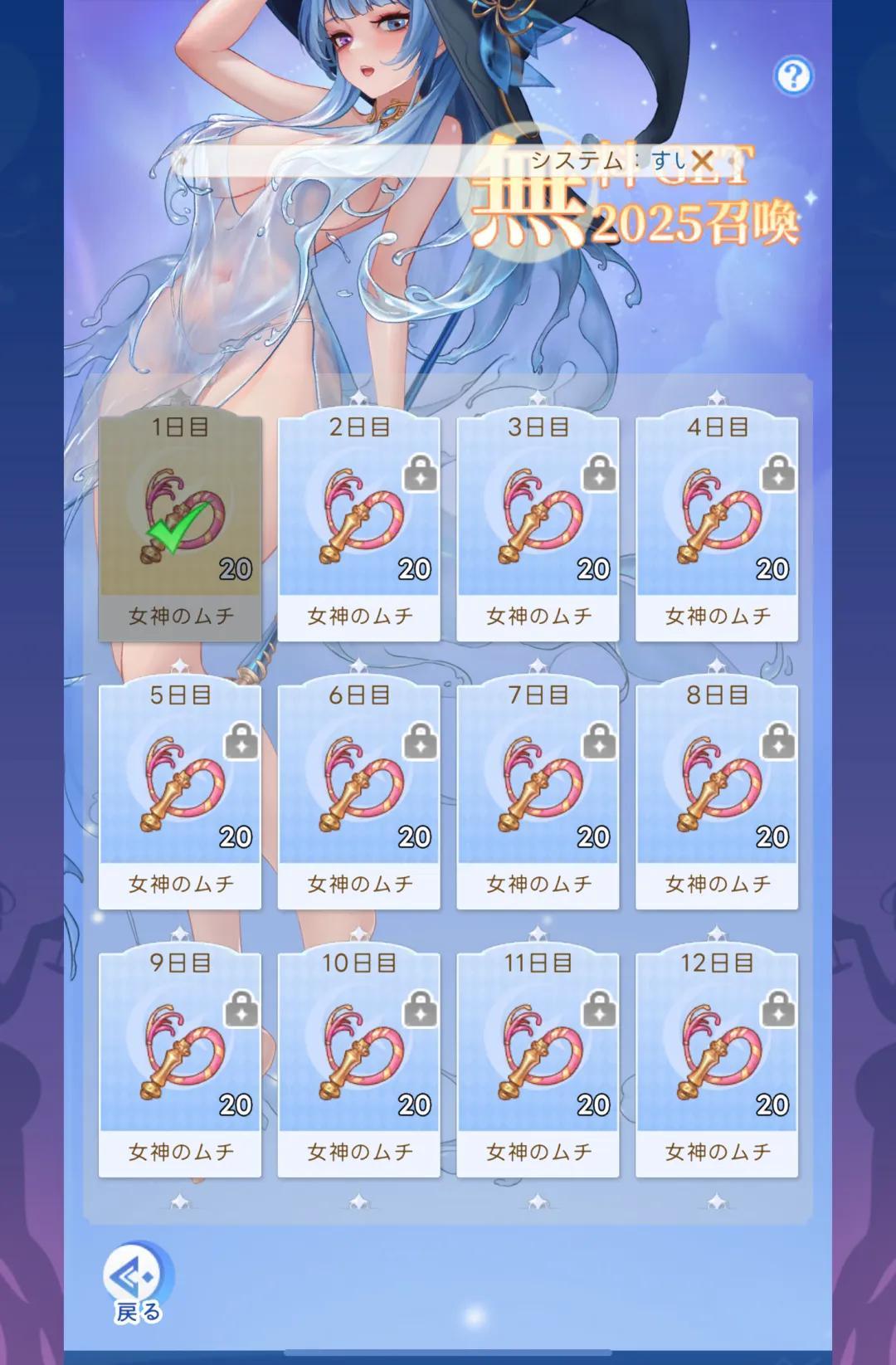896x1365 pixels.
Task: Check the 7日目 login reward
Action: 538,796
